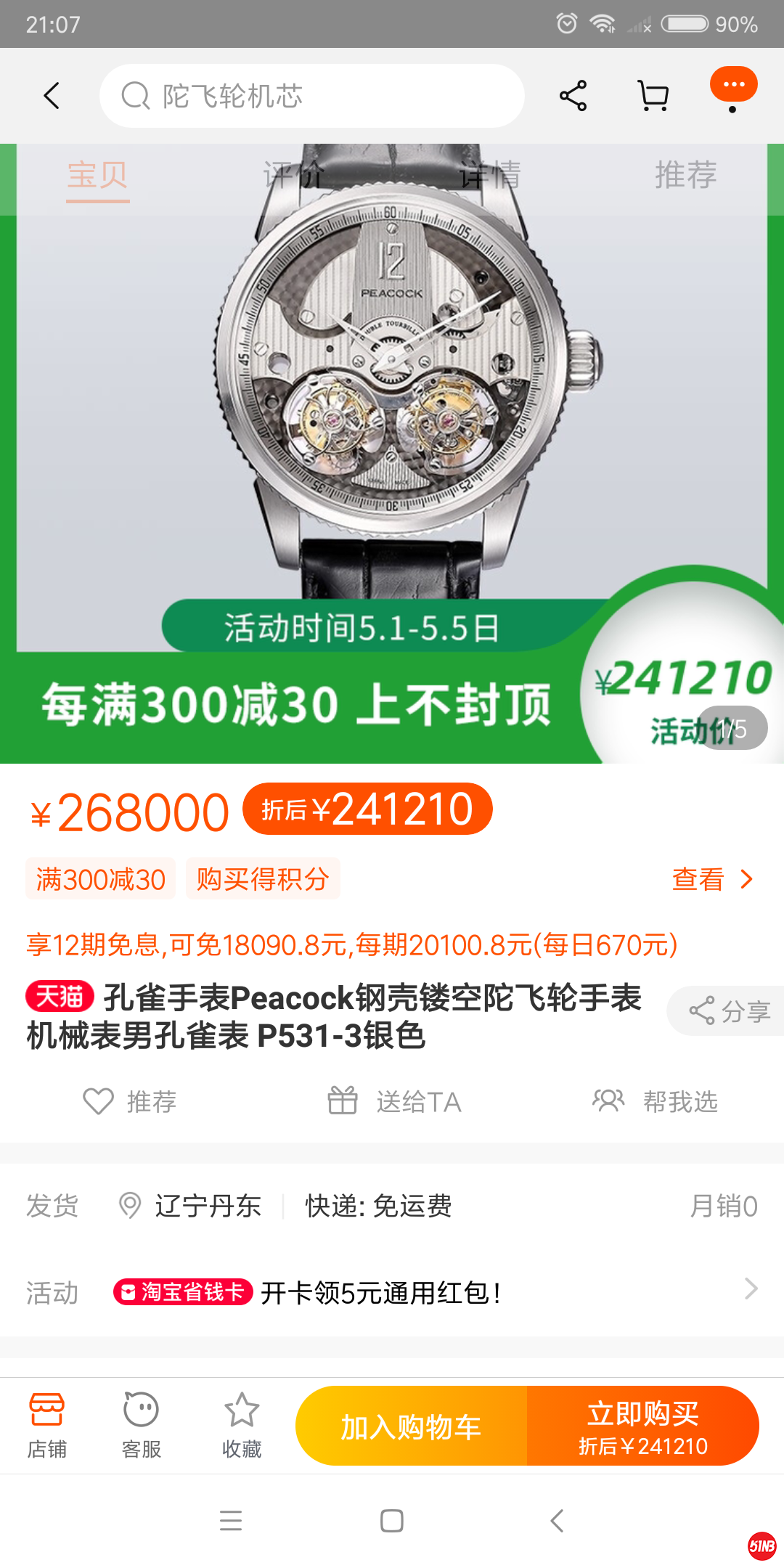The height and width of the screenshot is (1568, 784).
Task: Tap 加入购物车 to add to cart
Action: click(411, 1427)
